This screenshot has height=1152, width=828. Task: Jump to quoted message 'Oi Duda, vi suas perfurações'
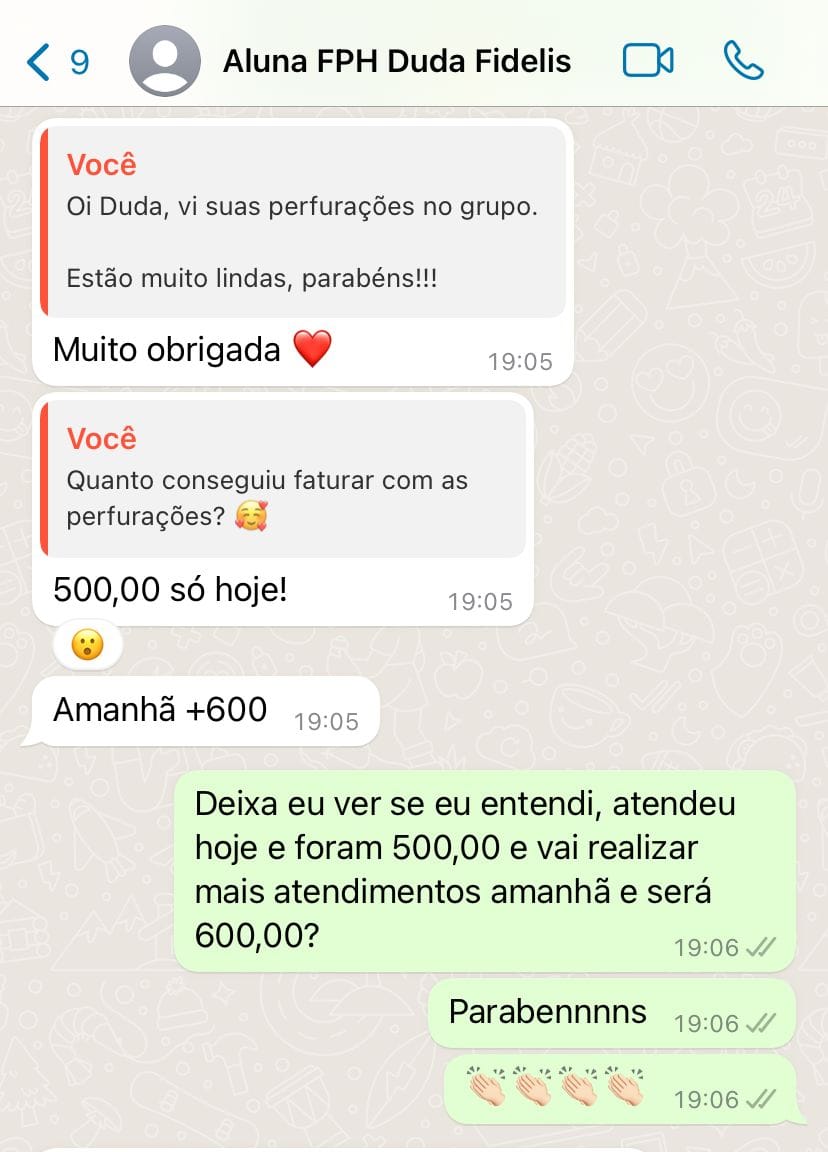(x=303, y=222)
